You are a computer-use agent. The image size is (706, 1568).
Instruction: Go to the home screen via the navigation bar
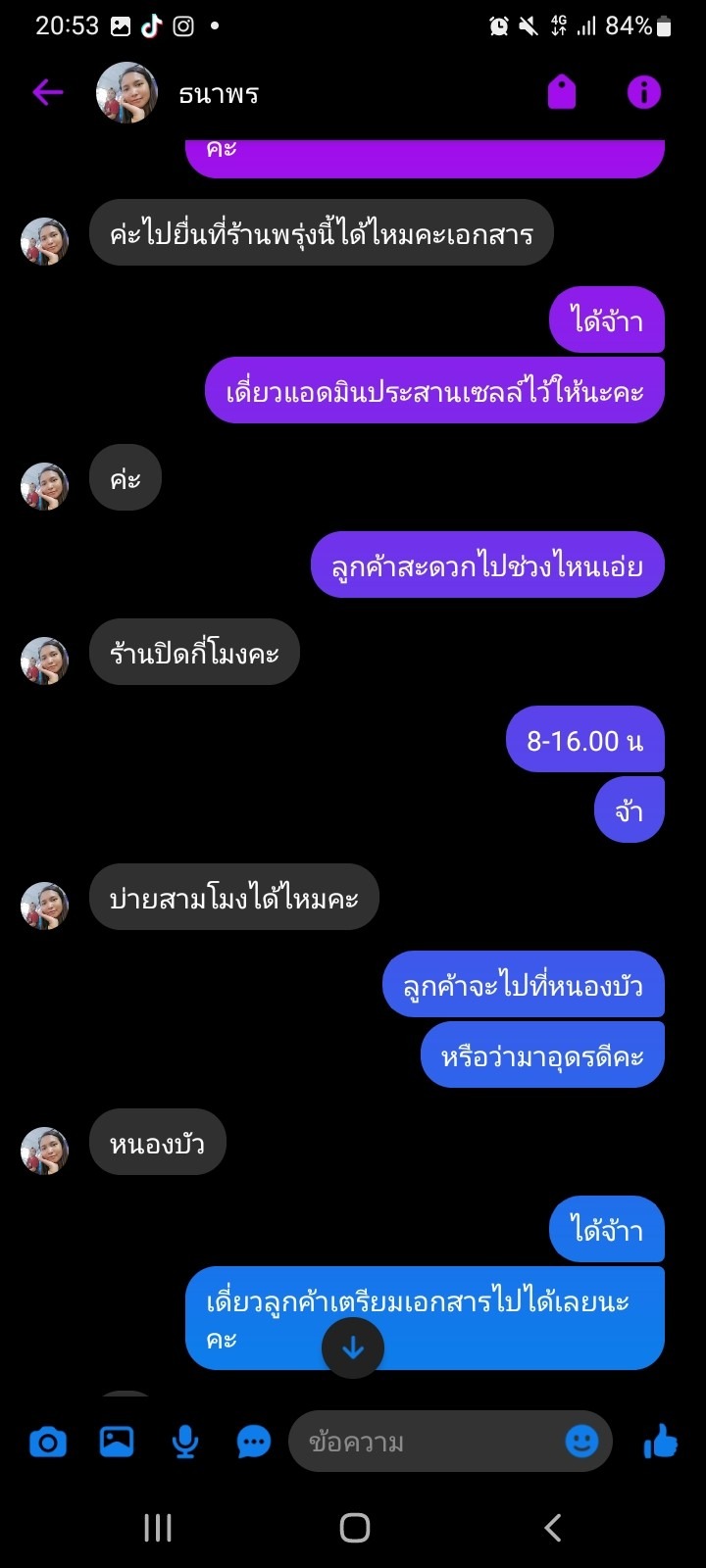point(354,1527)
